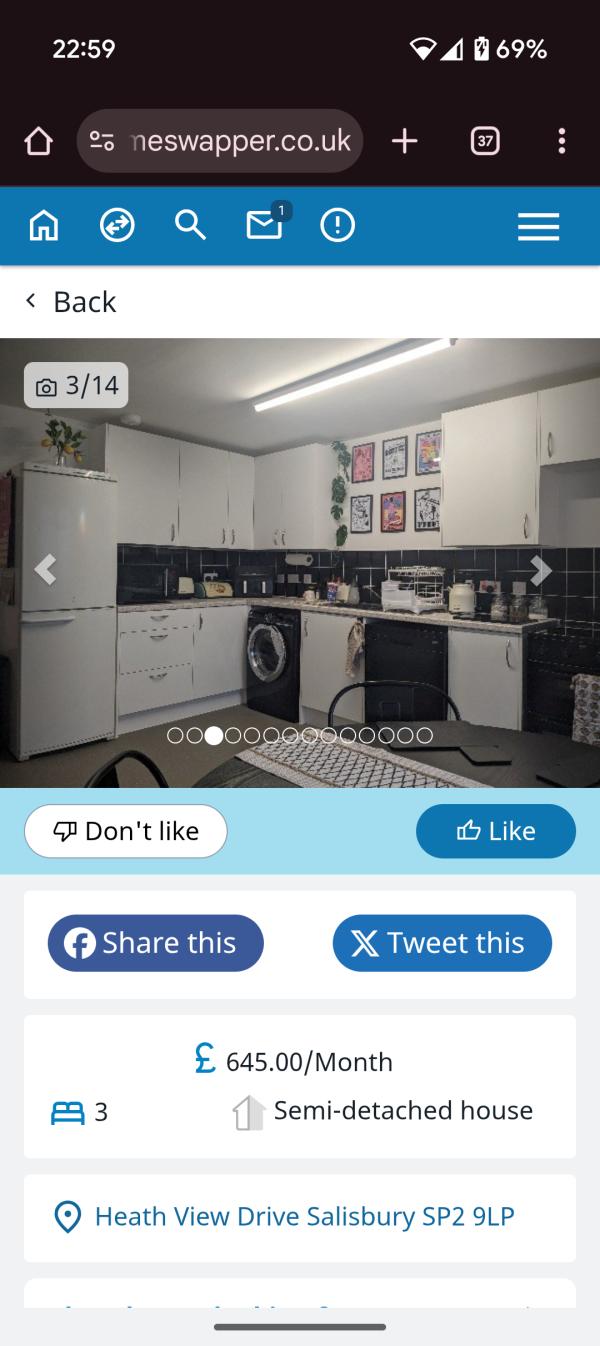
Task: Like this property
Action: click(x=496, y=831)
